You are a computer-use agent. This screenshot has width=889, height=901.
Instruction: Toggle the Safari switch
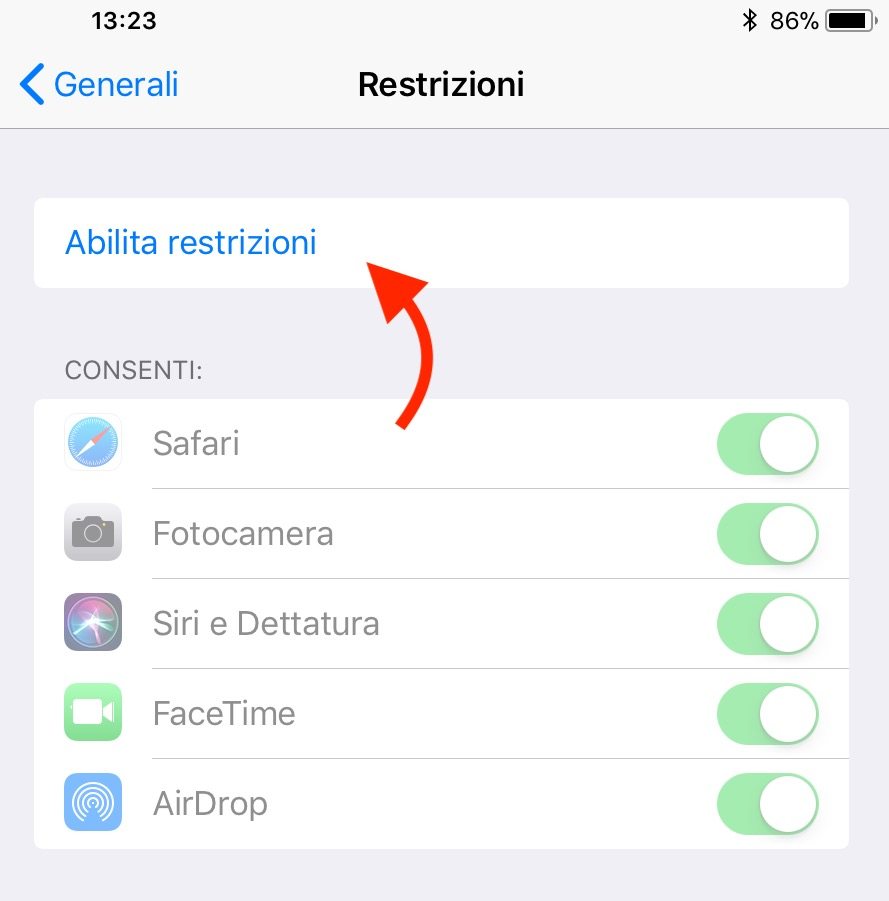[767, 443]
